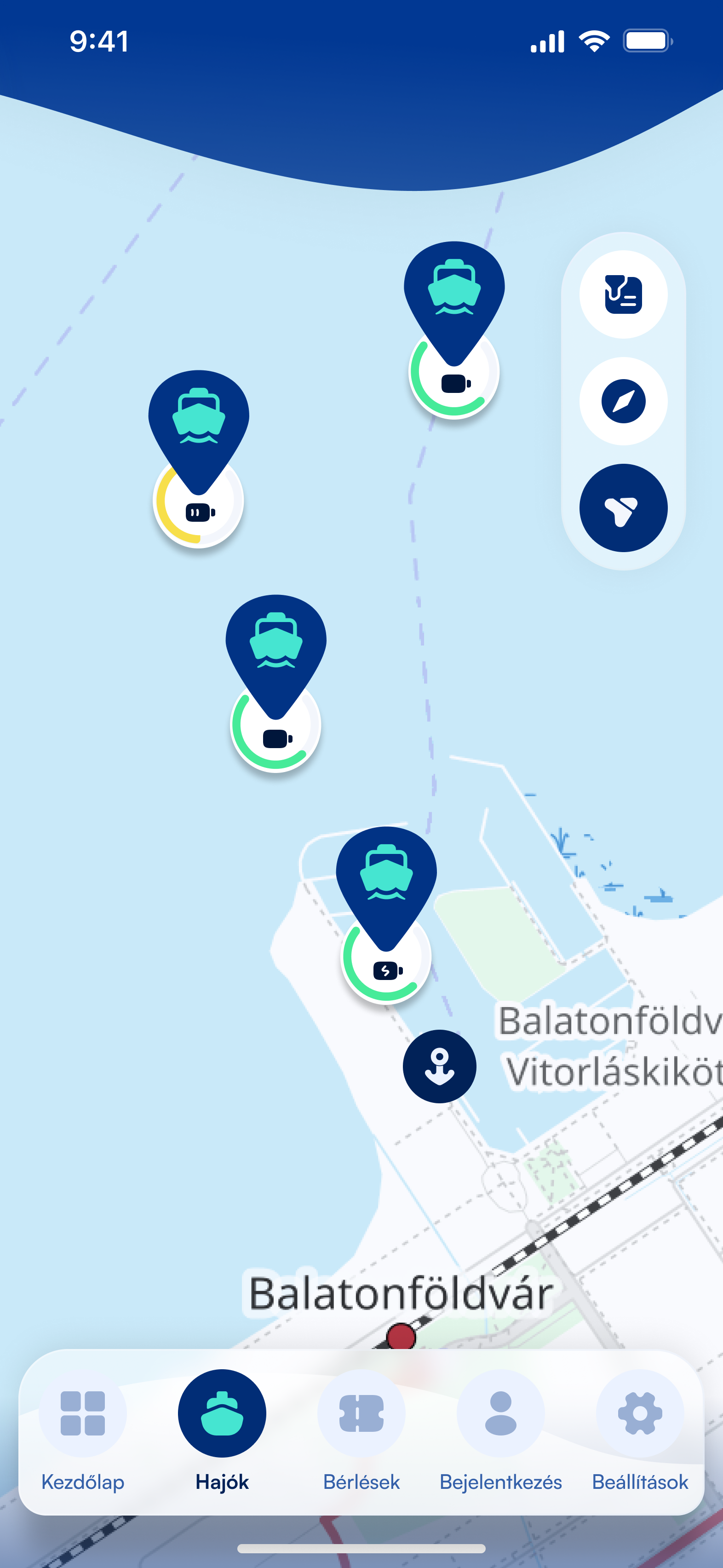Viewport: 723px width, 1568px height.
Task: Open the anchor harbor marker
Action: pos(439,1066)
